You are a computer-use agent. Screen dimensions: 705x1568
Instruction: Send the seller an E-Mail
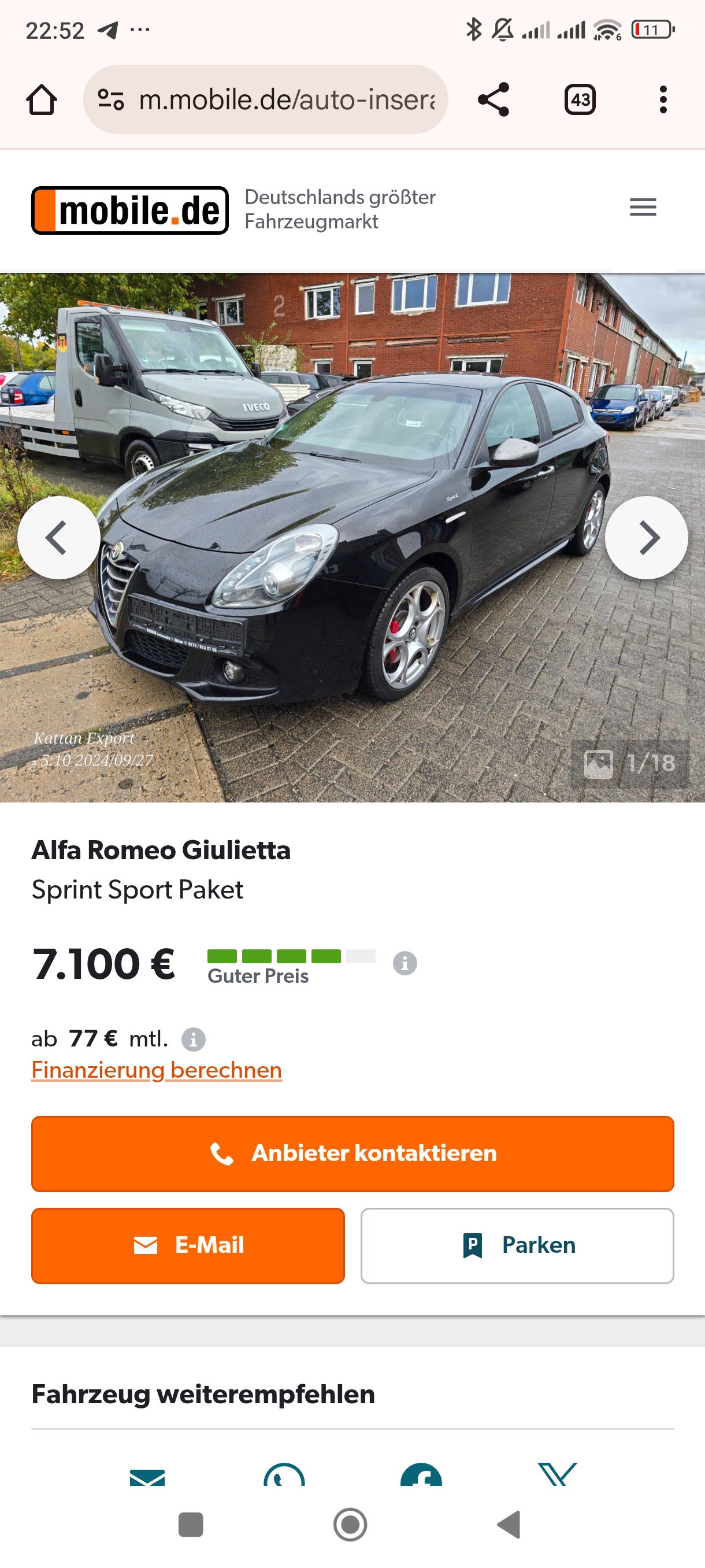(x=188, y=1245)
